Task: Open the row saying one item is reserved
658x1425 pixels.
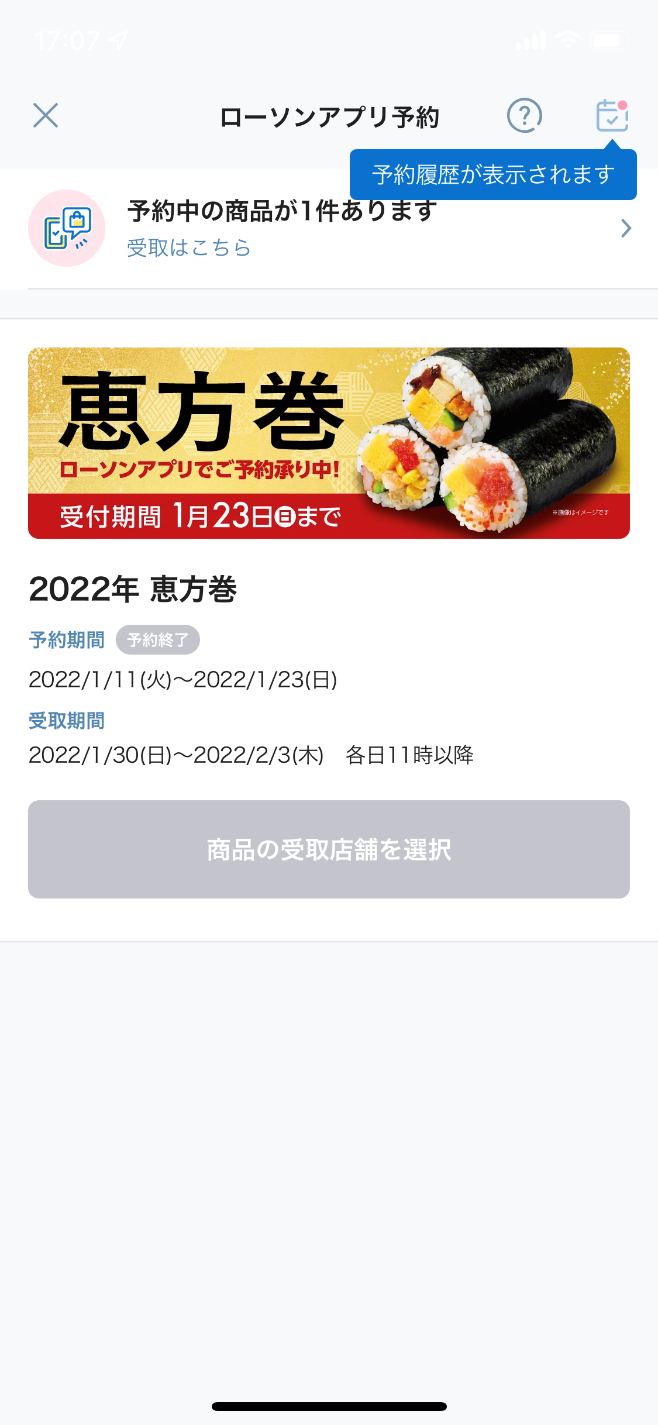Action: [329, 229]
